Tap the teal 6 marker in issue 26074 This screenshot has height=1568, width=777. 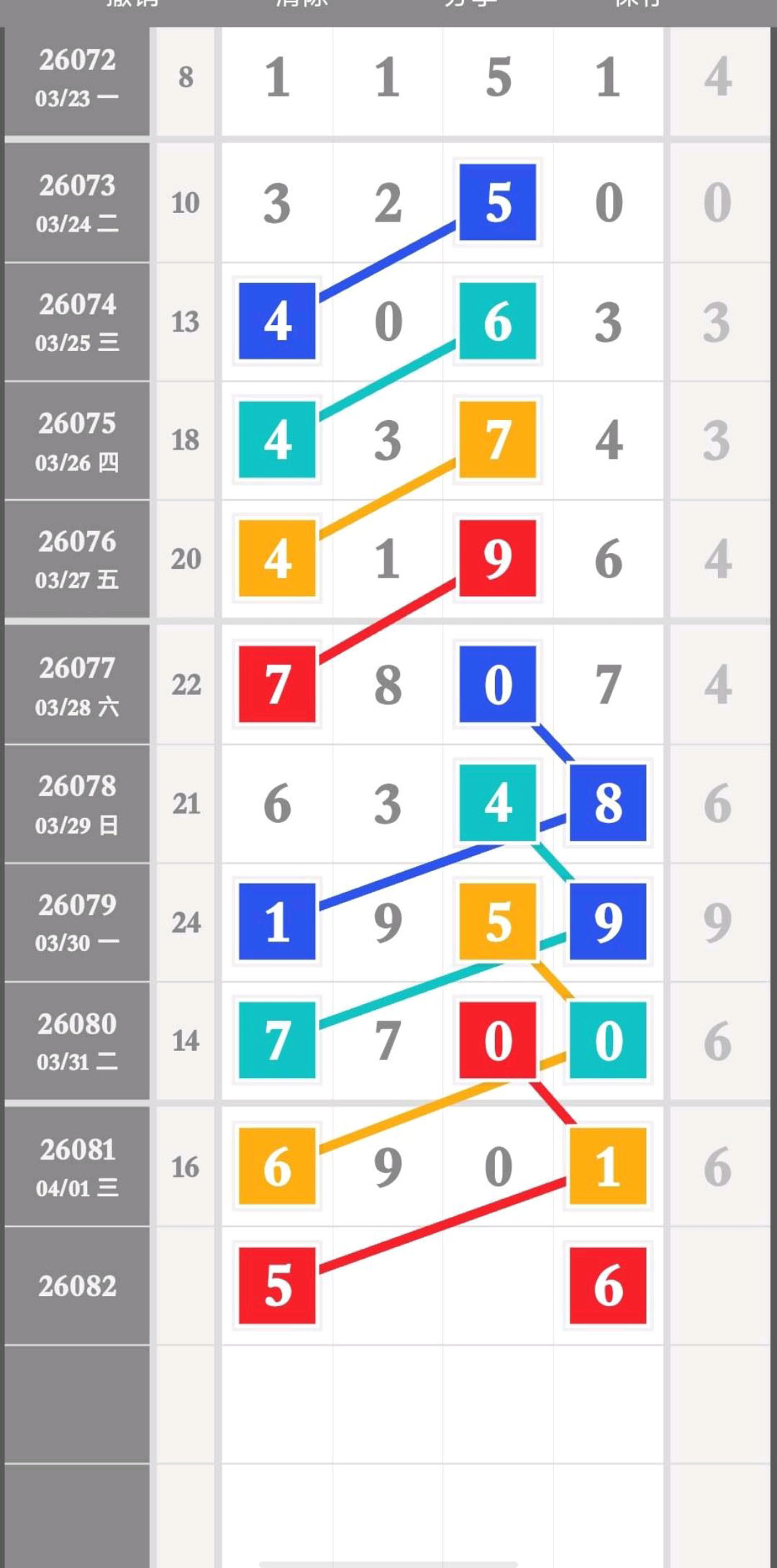tap(498, 321)
